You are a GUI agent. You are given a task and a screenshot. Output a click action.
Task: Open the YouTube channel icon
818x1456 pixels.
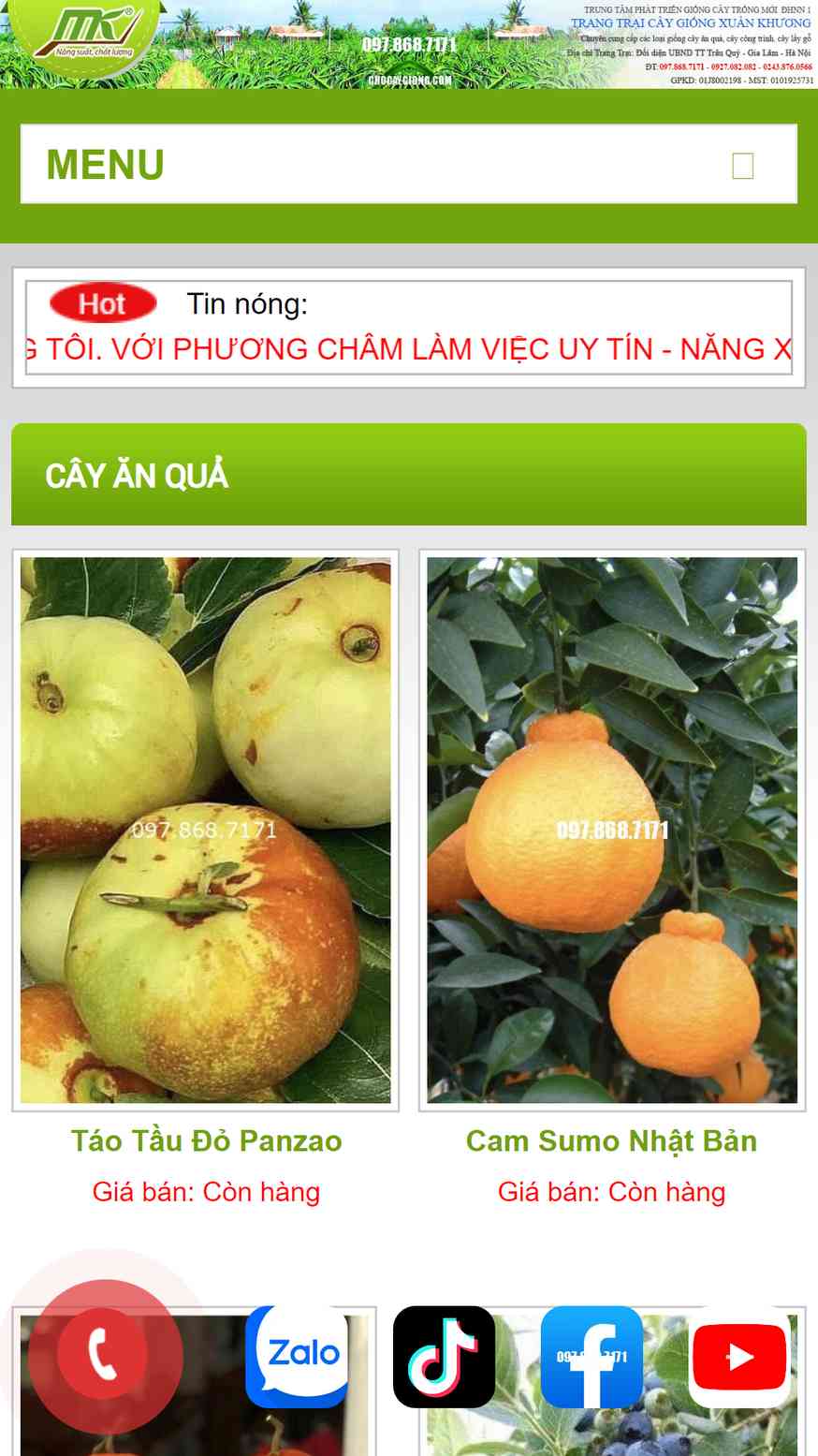point(739,1356)
